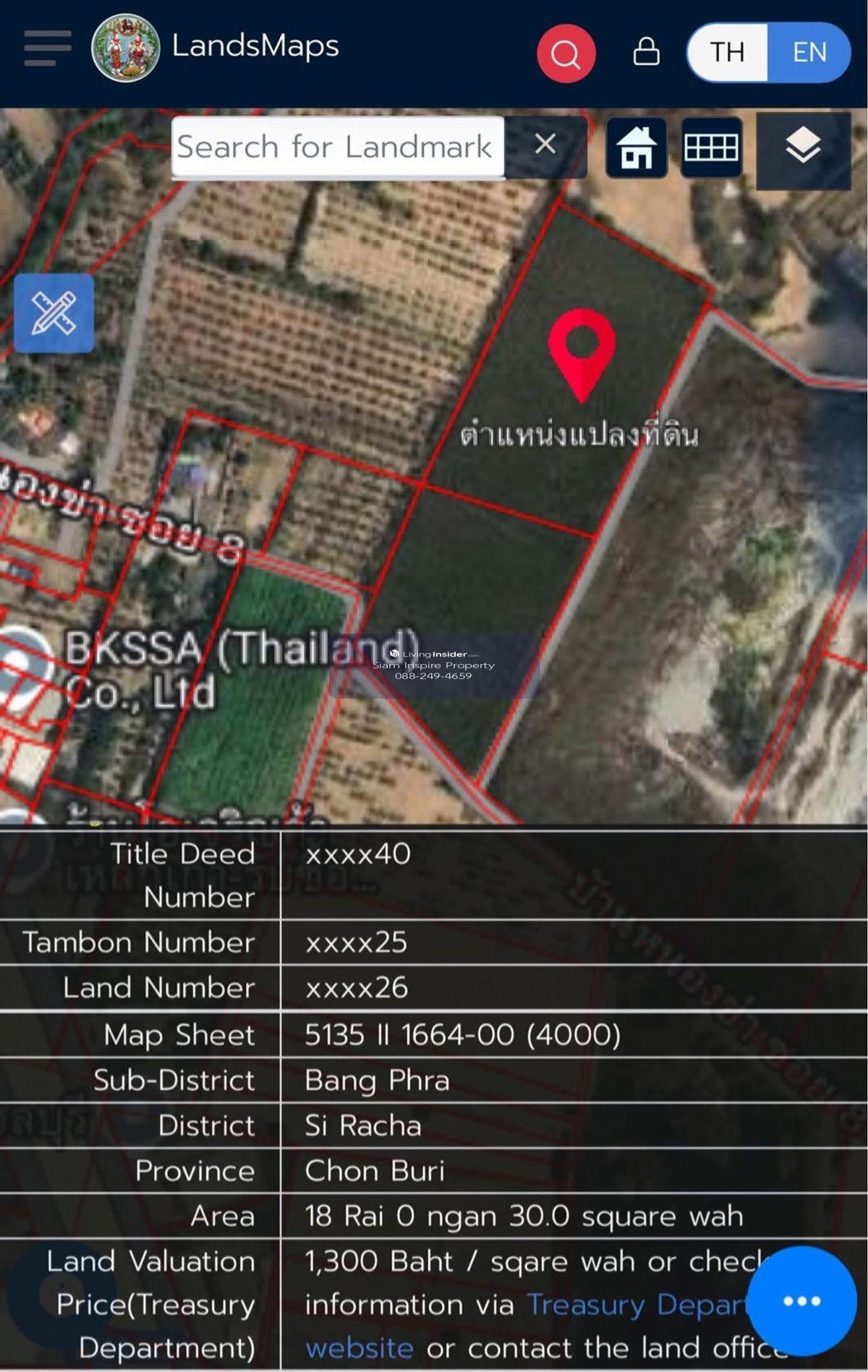Focus the Search for Landmark field
This screenshot has width=868, height=1372.
[x=336, y=147]
